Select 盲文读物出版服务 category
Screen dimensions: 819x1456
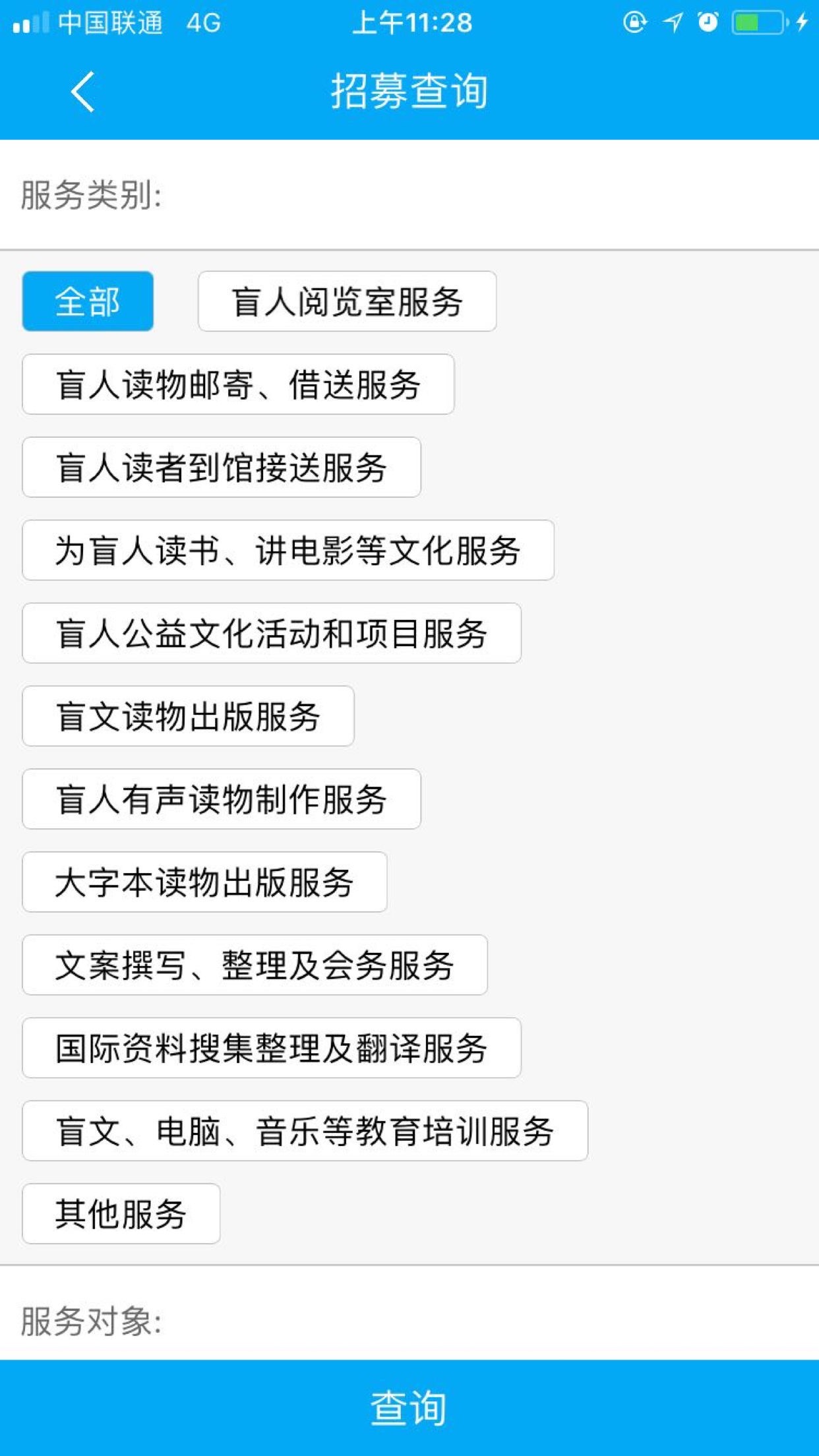tap(187, 717)
